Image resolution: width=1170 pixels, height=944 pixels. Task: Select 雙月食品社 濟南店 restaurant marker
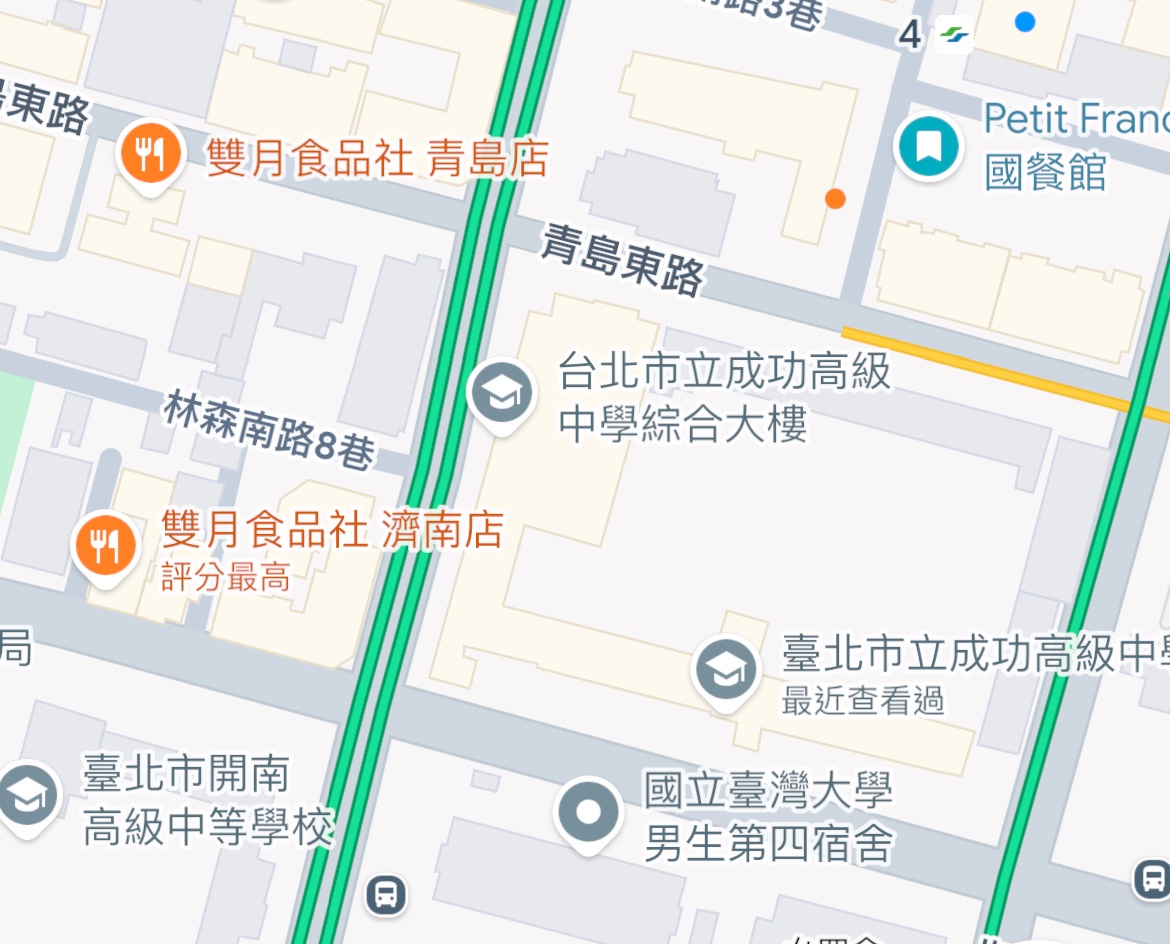(105, 546)
